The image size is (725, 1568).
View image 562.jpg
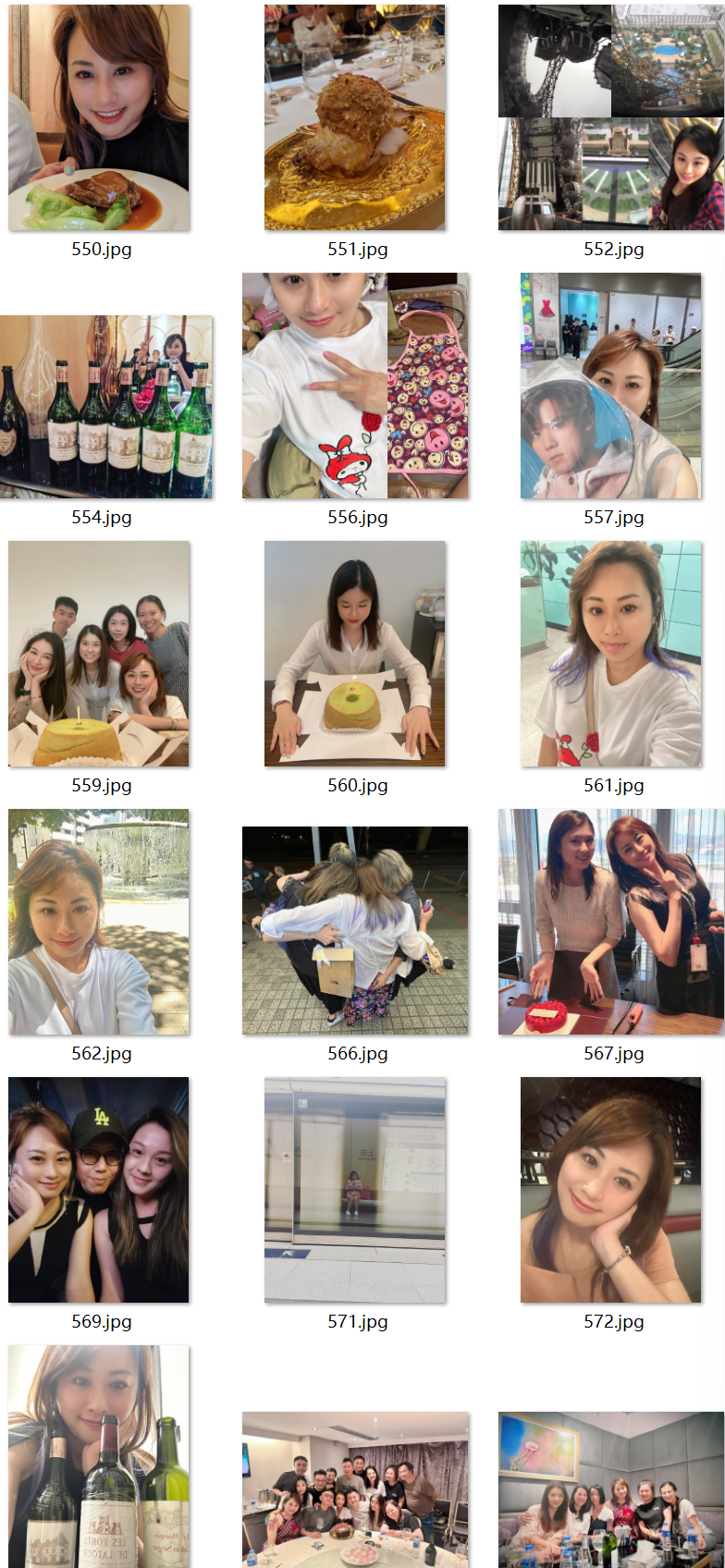pyautogui.click(x=99, y=922)
